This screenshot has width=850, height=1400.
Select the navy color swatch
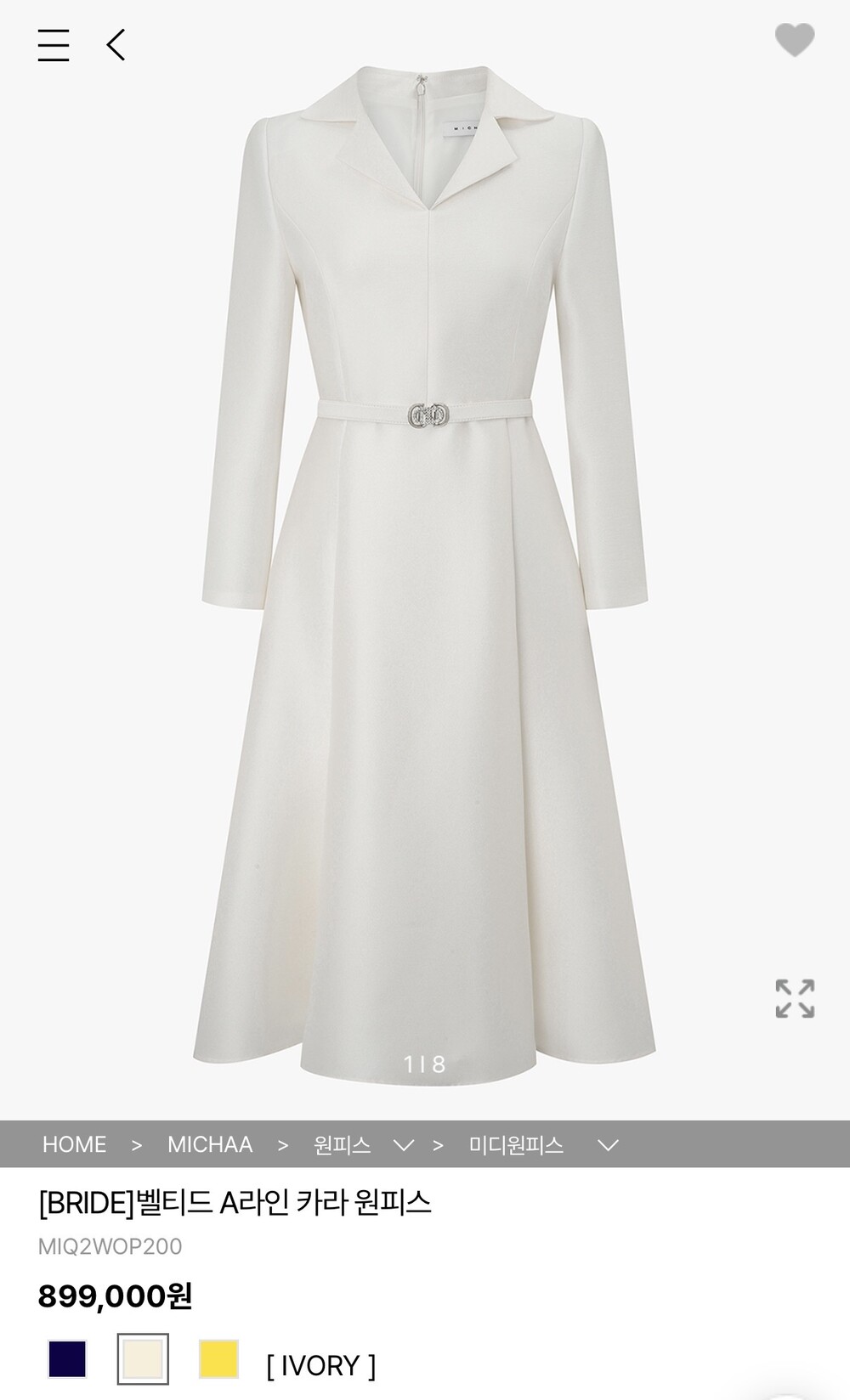[67, 1359]
